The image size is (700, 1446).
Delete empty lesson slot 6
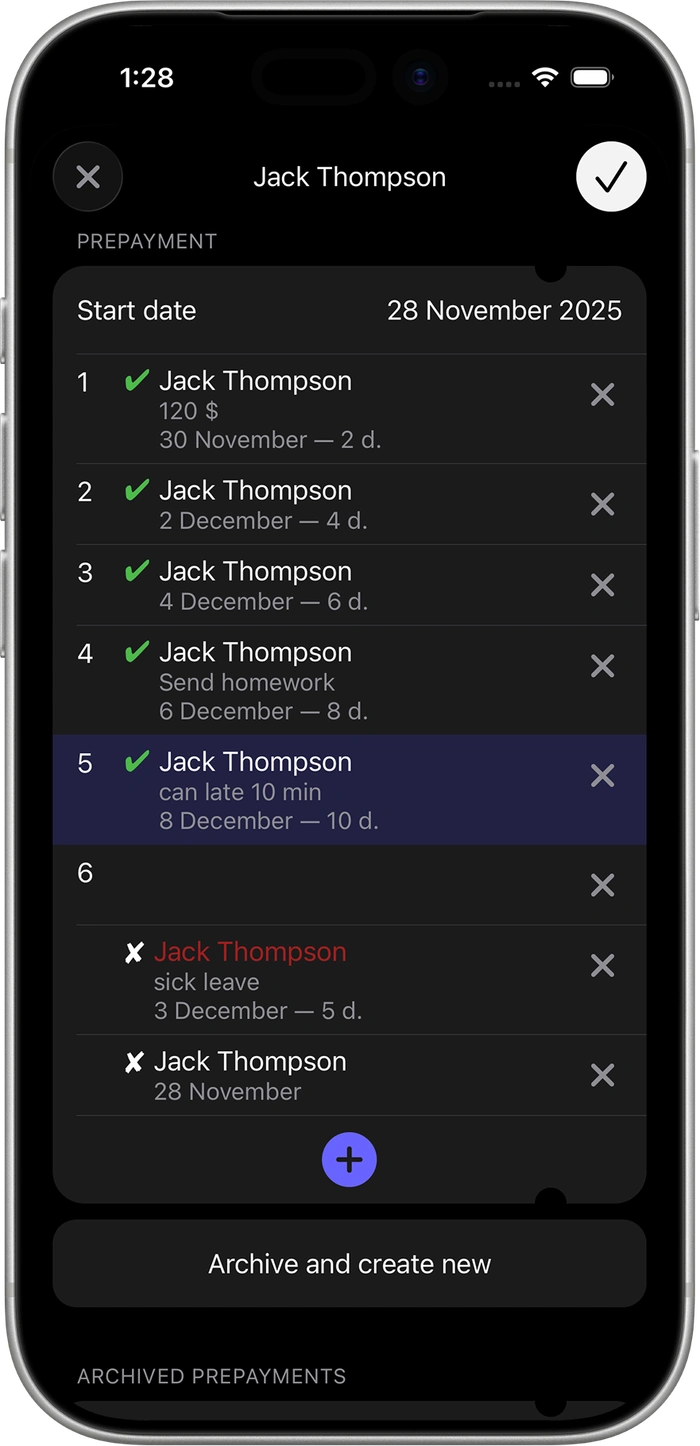pos(602,885)
